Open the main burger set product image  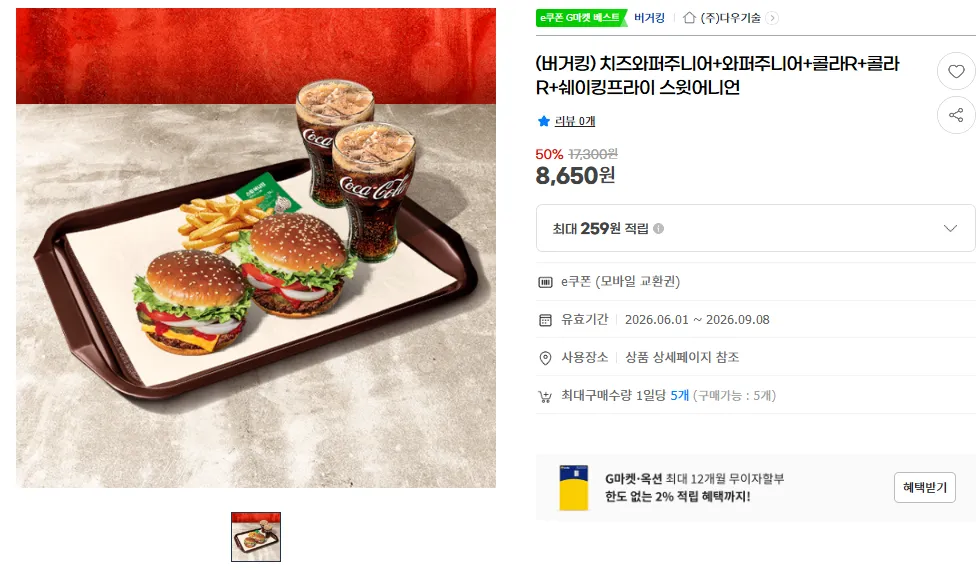tap(256, 248)
